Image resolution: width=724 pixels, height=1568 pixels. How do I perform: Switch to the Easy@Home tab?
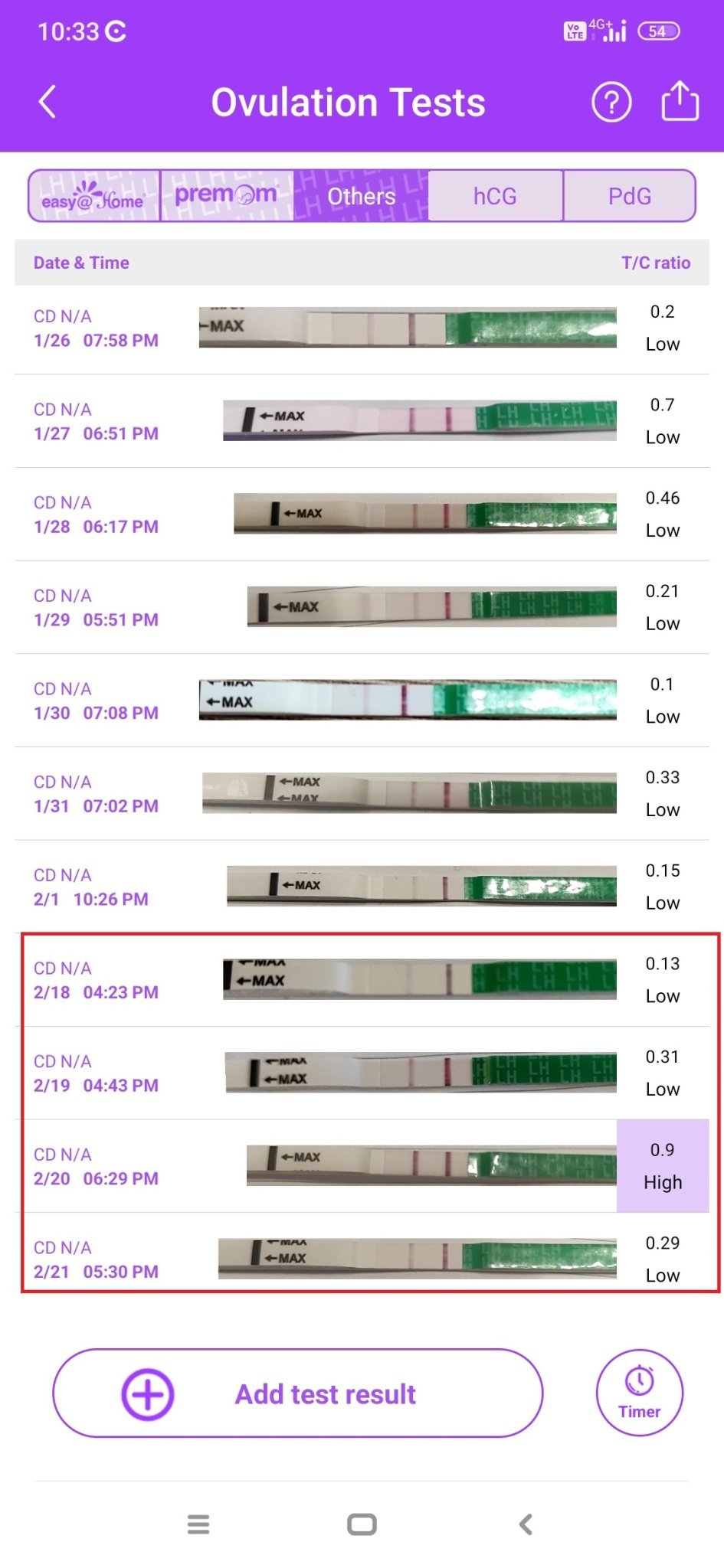tap(93, 197)
